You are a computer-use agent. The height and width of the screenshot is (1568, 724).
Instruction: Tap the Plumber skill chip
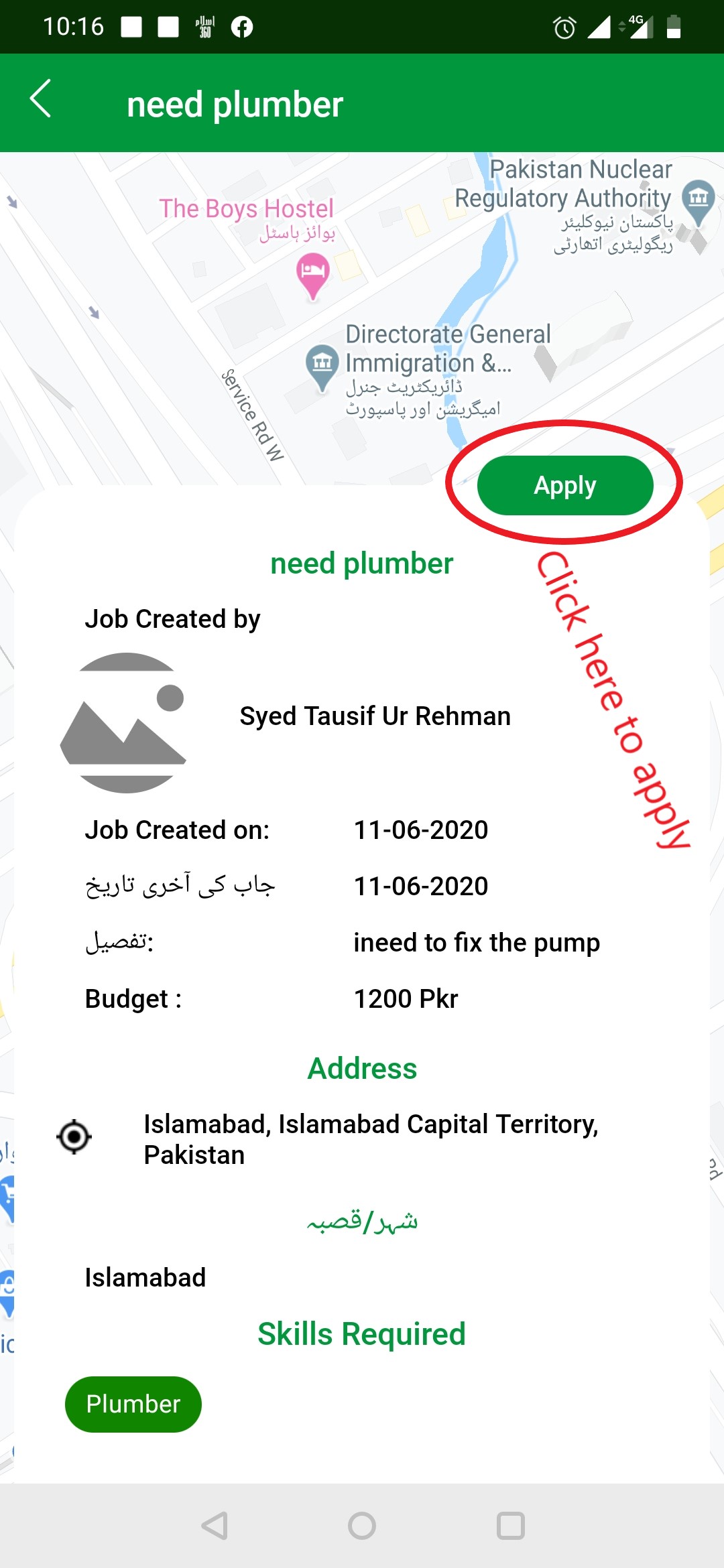133,1404
